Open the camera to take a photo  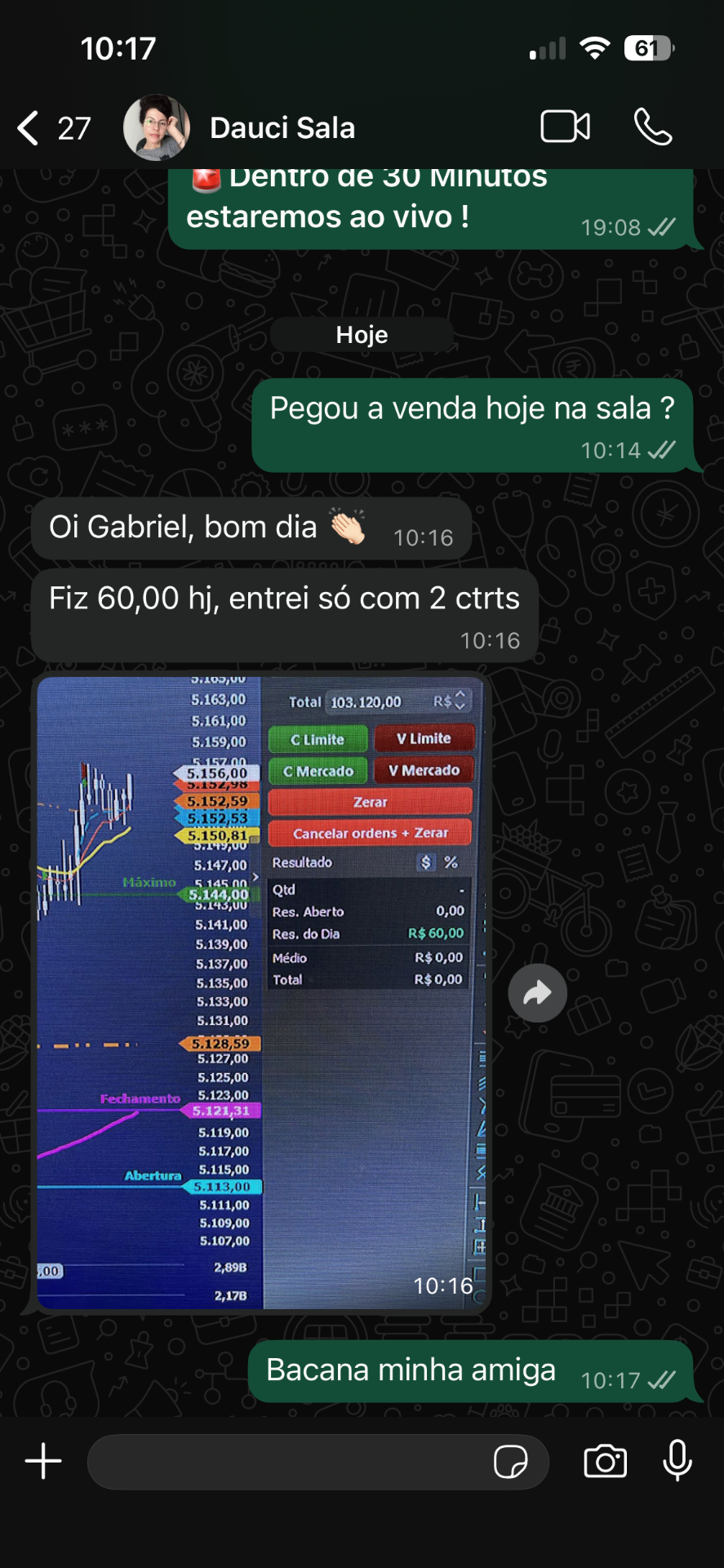pyautogui.click(x=605, y=1461)
